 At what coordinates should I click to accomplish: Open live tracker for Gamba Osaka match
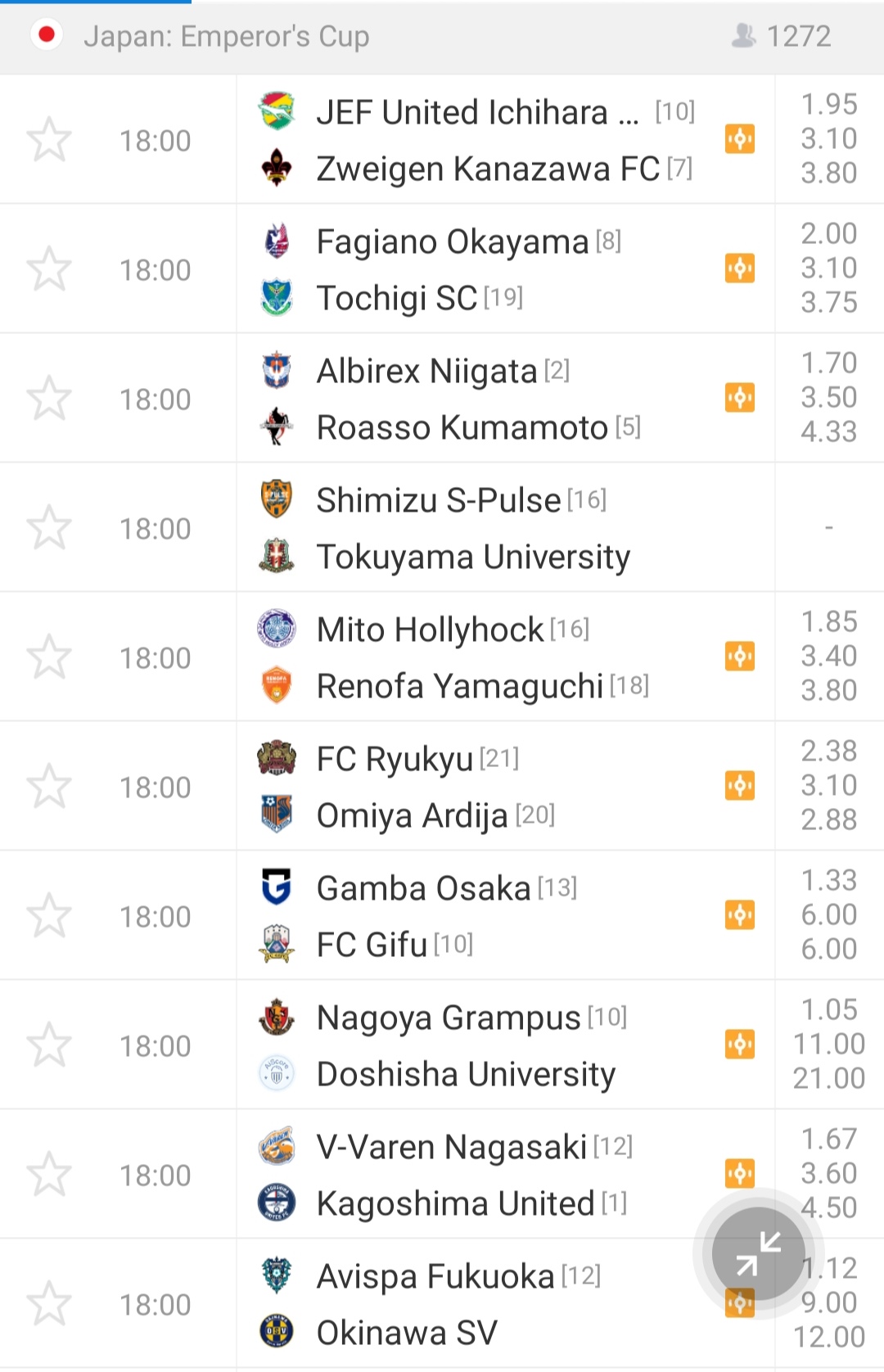pyautogui.click(x=740, y=915)
